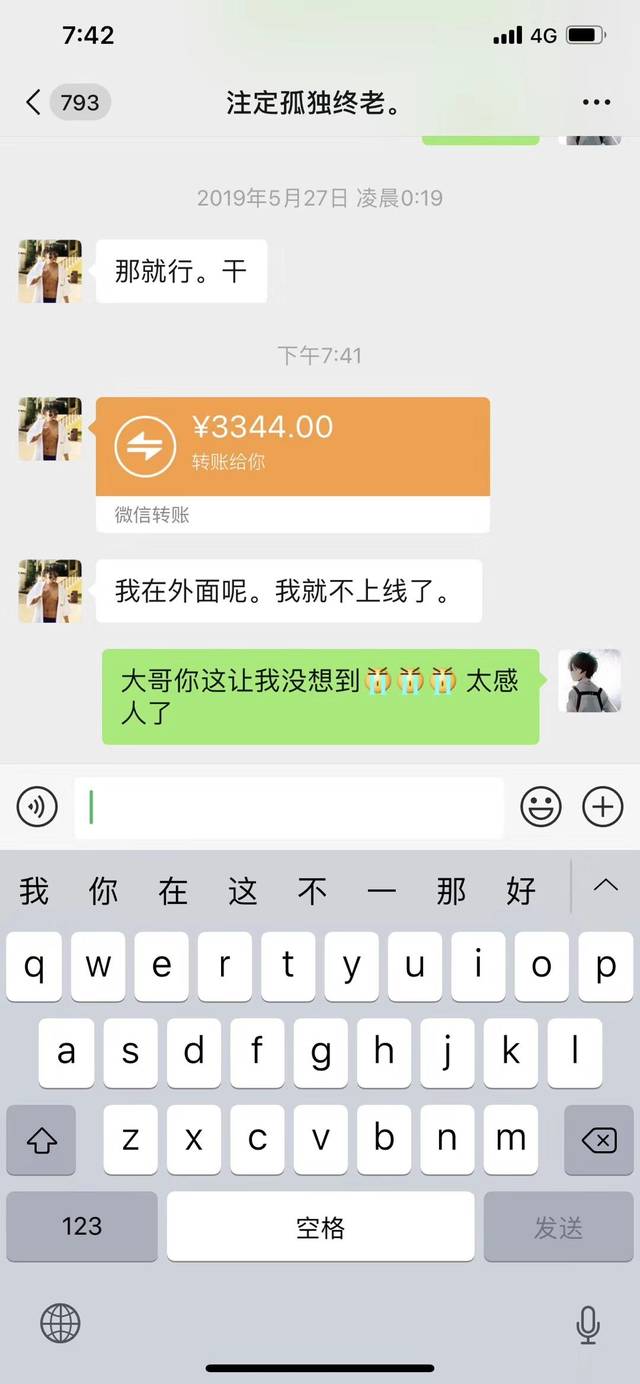Open the plus attachments menu

[602, 807]
